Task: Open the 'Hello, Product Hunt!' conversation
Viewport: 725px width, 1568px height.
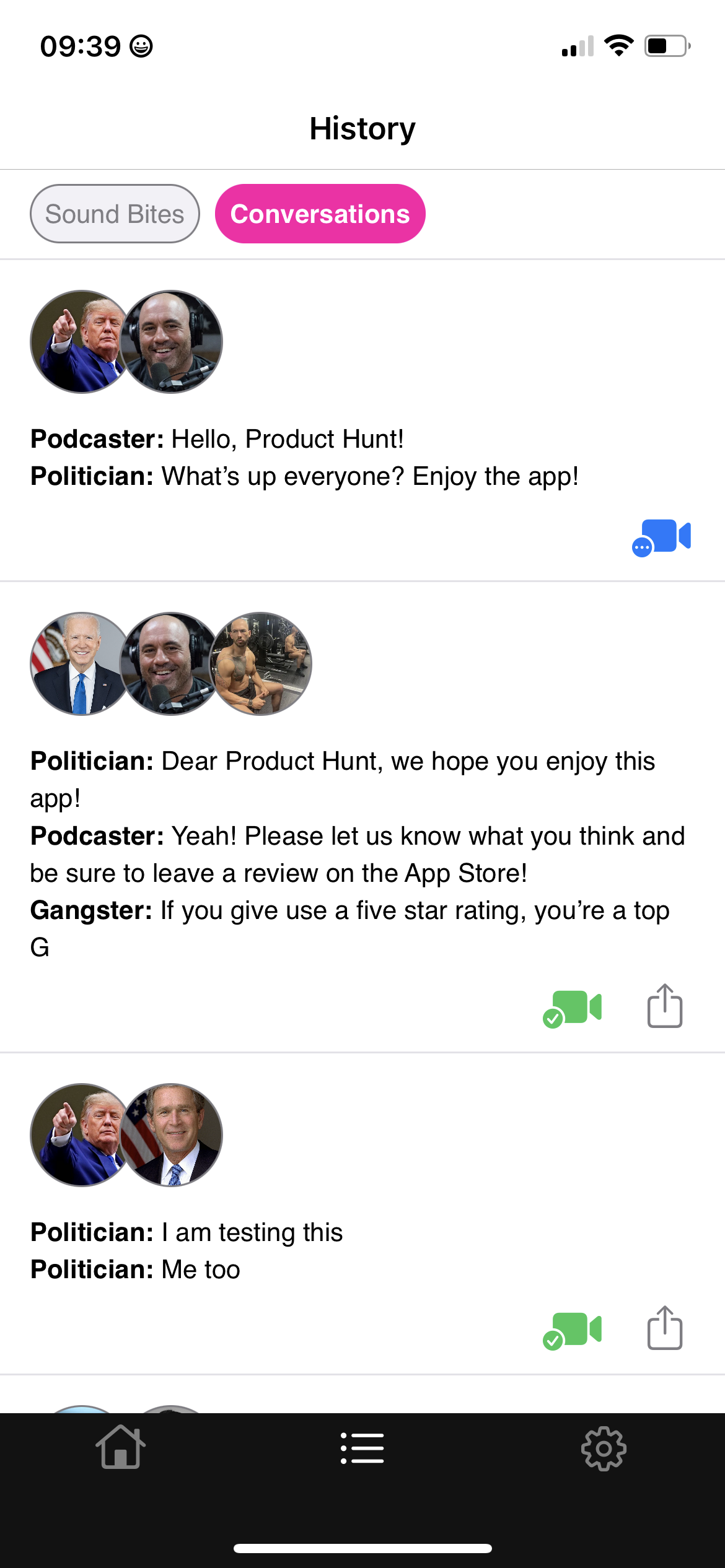Action: click(x=304, y=458)
